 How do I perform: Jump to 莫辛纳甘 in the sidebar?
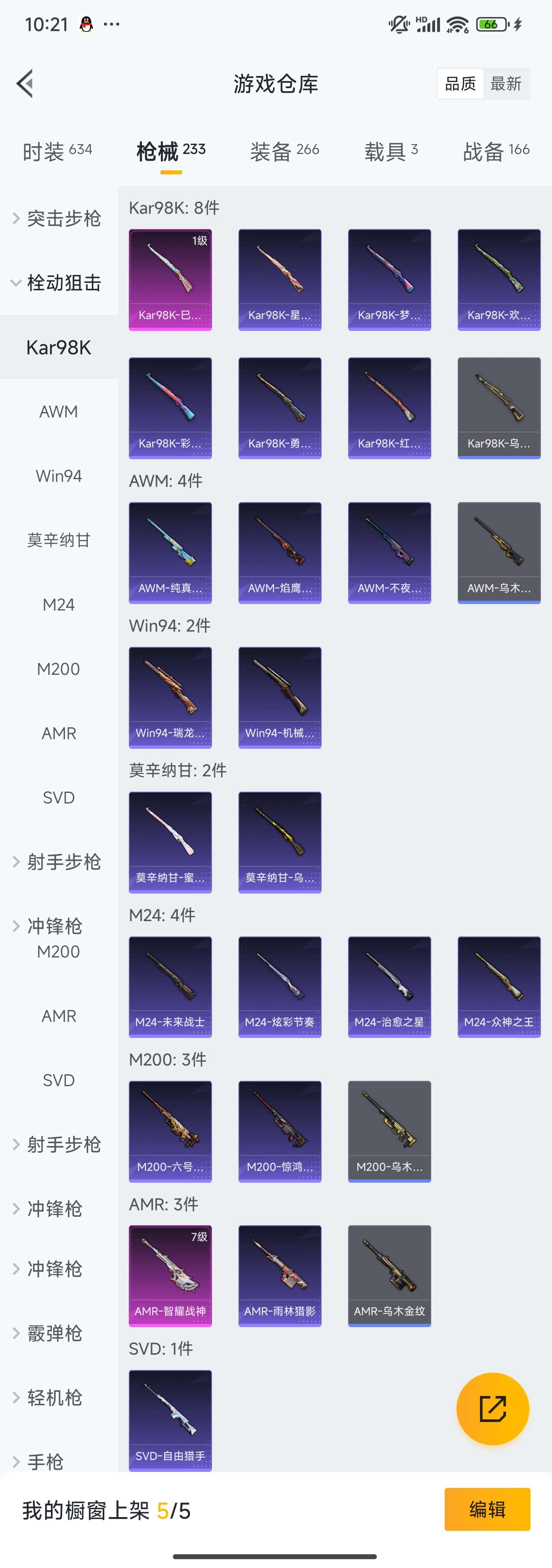point(59,540)
